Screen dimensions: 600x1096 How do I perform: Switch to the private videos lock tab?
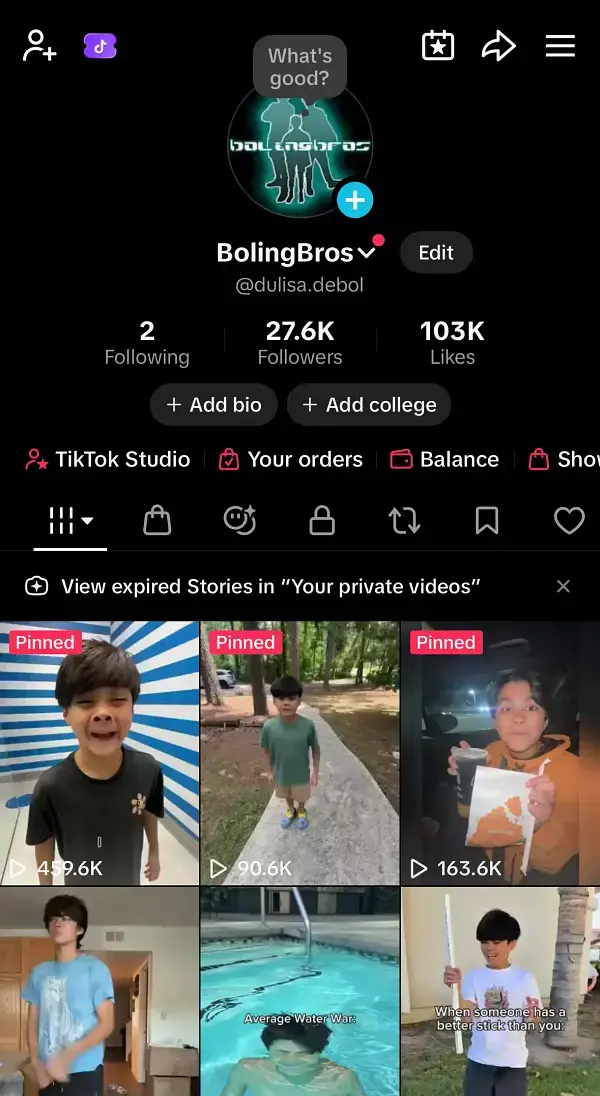pyautogui.click(x=322, y=520)
